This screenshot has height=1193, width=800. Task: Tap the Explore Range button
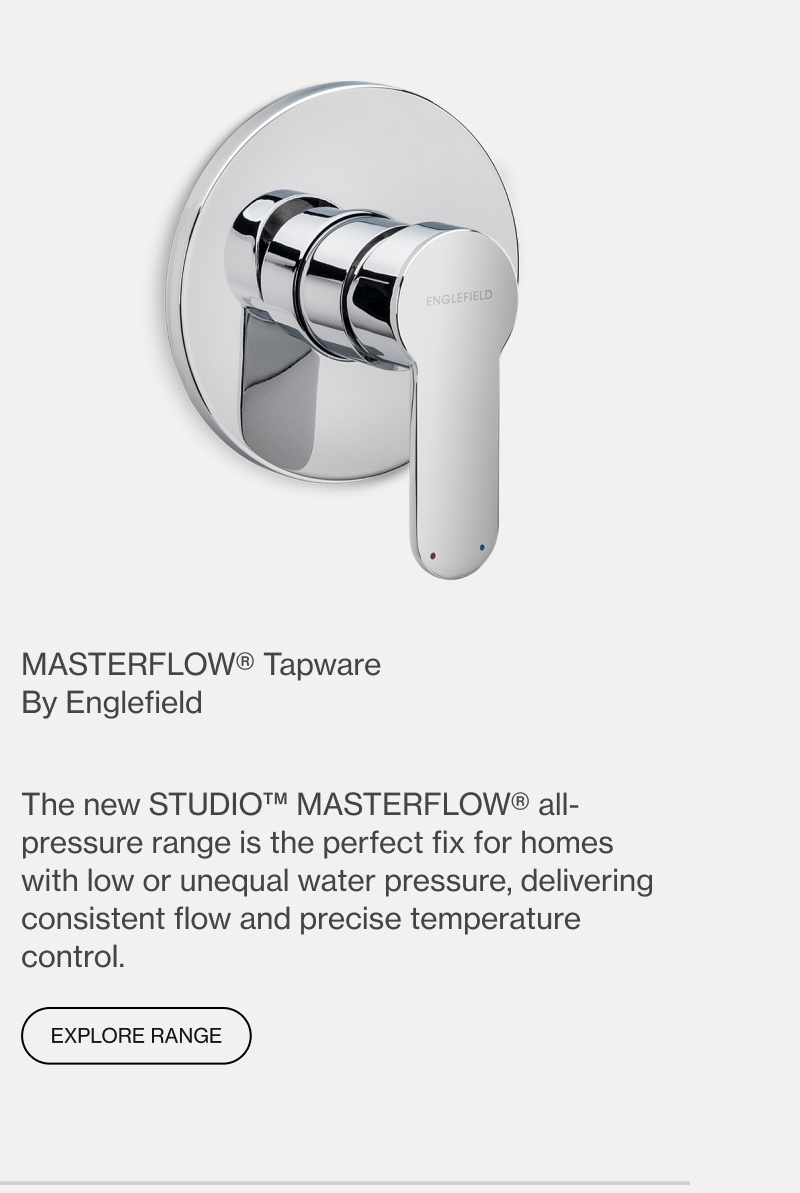(x=136, y=1036)
